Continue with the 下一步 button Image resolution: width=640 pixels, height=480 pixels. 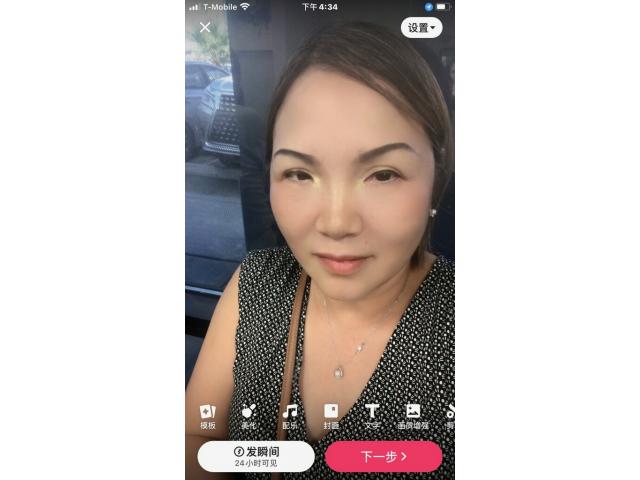384,456
